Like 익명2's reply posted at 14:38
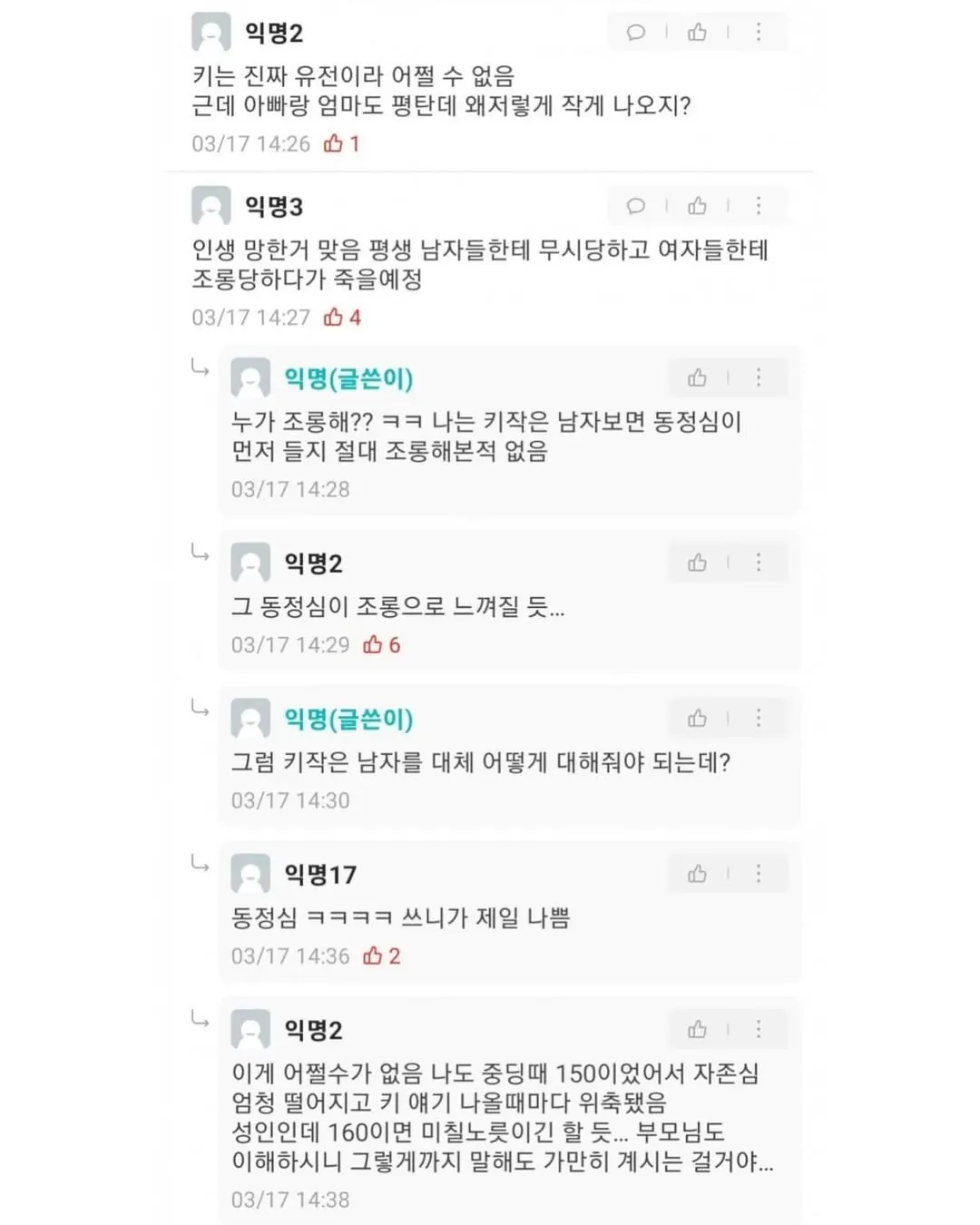 pyautogui.click(x=697, y=1029)
